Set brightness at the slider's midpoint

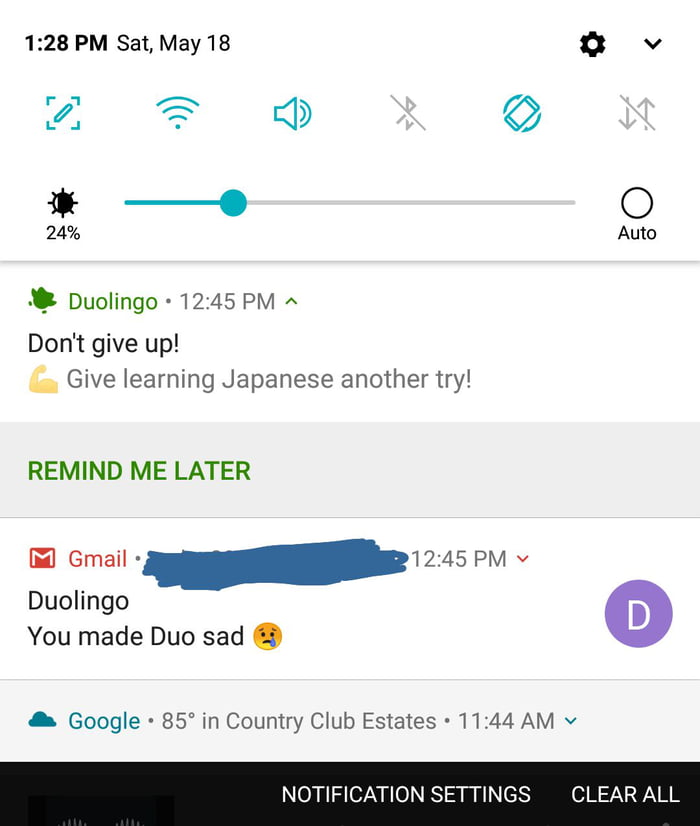pyautogui.click(x=350, y=203)
